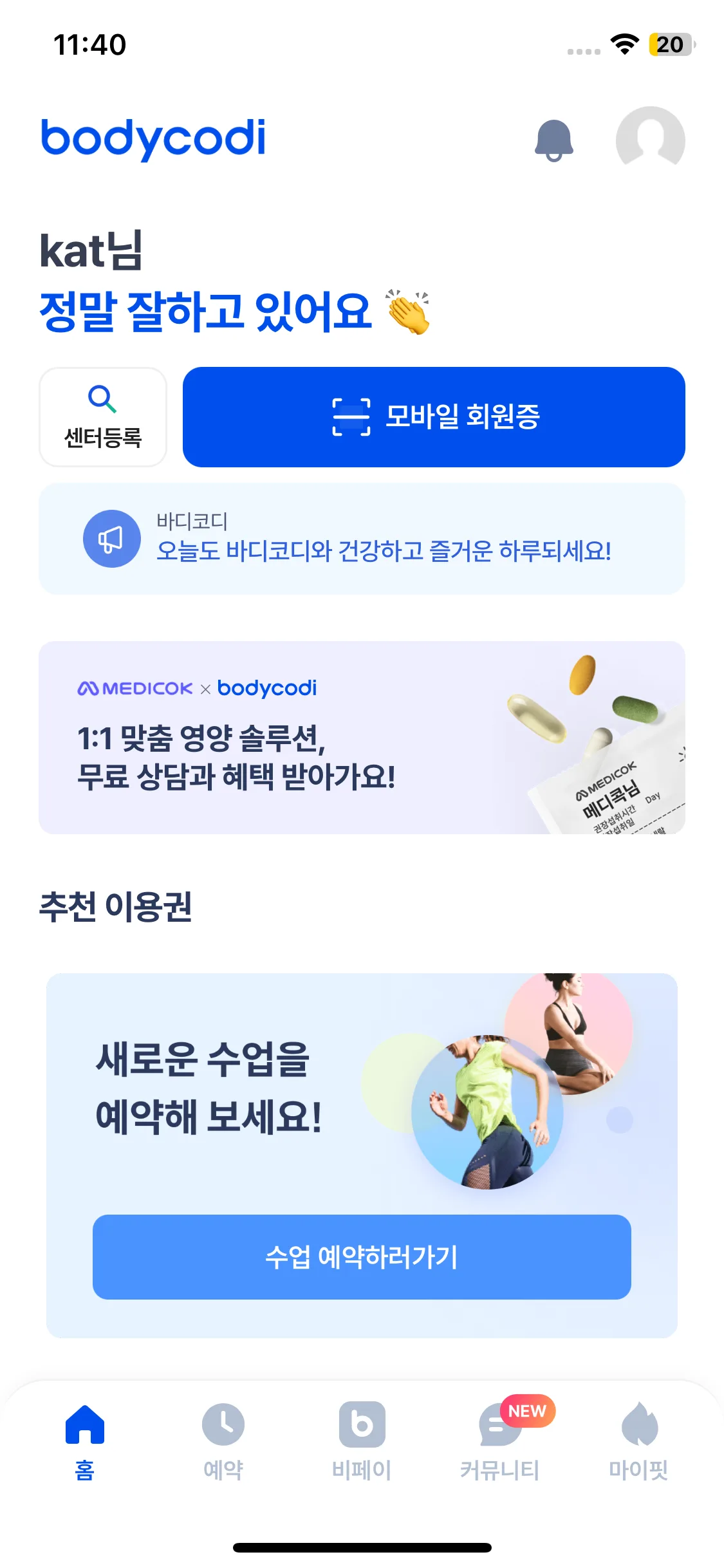Tap 수업 예약하러가기 button

coord(362,1257)
